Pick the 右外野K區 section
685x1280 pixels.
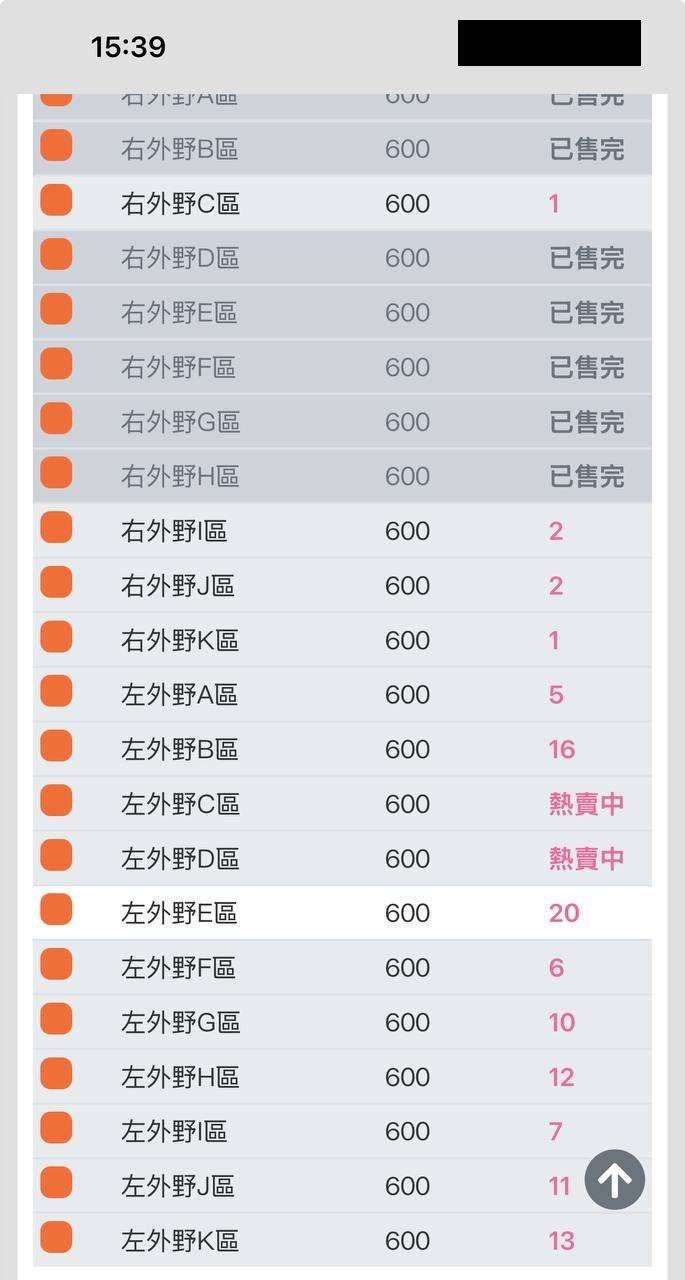180,640
